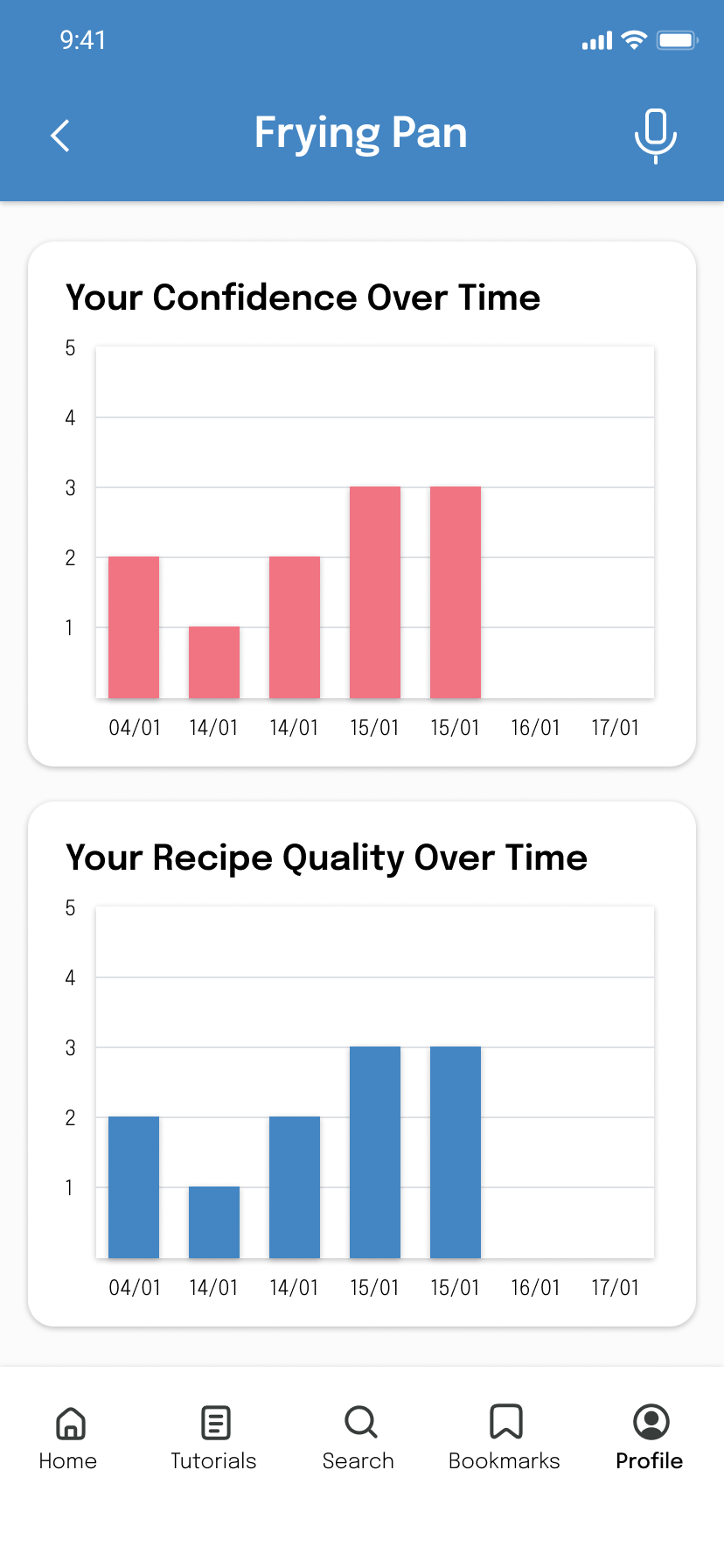Open the Bookmarks tab
724x1568 pixels.
(505, 1438)
